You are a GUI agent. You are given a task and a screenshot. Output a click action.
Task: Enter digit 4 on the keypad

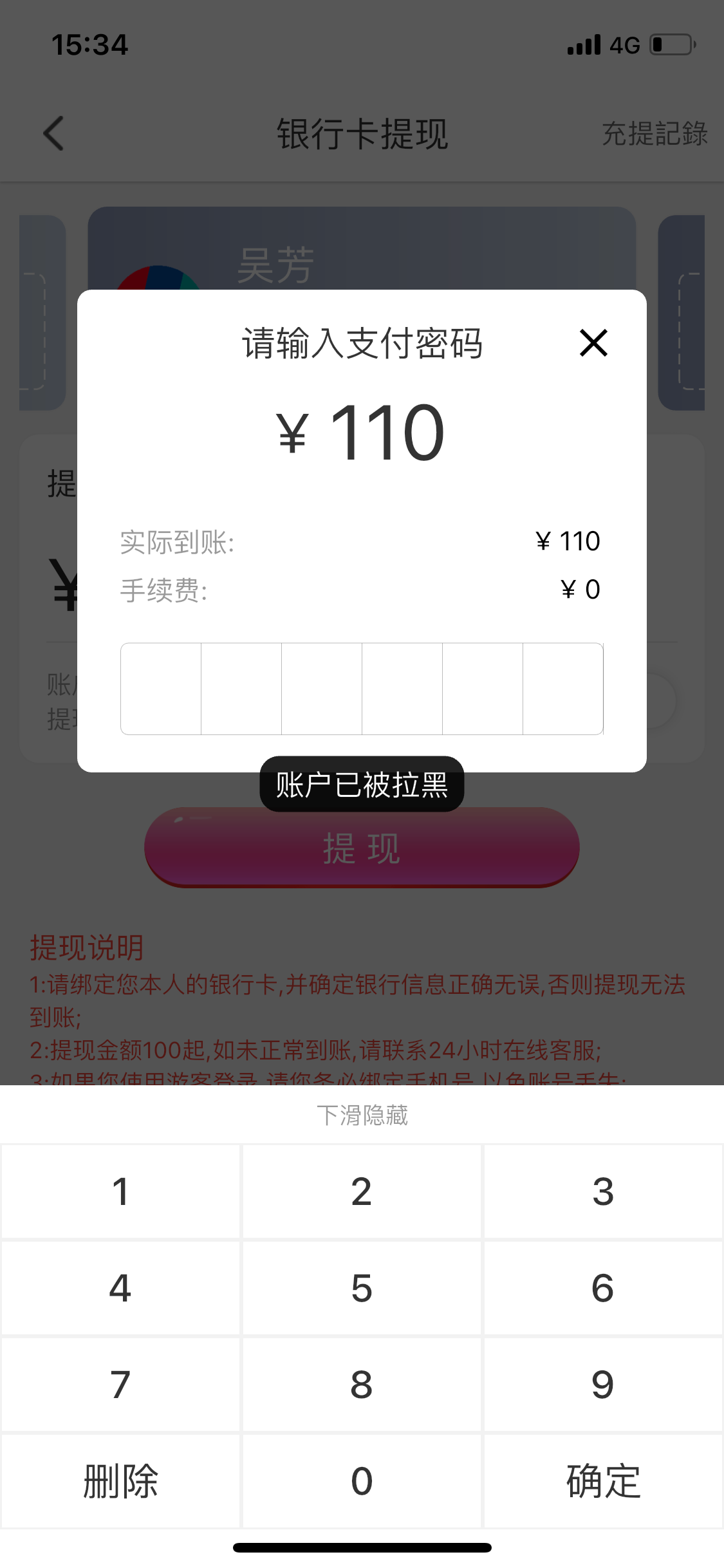(x=120, y=1288)
